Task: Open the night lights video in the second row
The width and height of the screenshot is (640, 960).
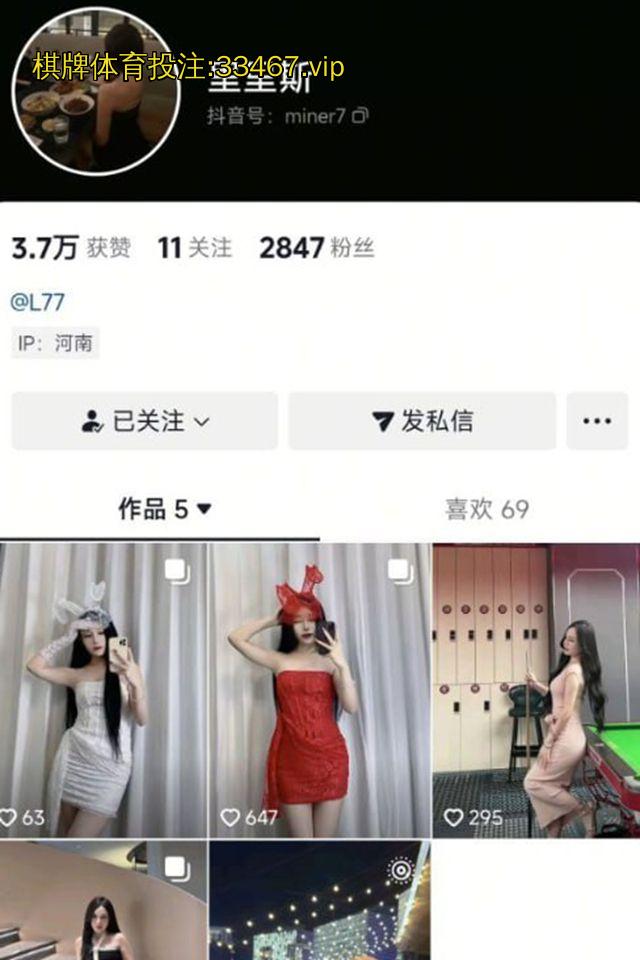Action: (319, 900)
